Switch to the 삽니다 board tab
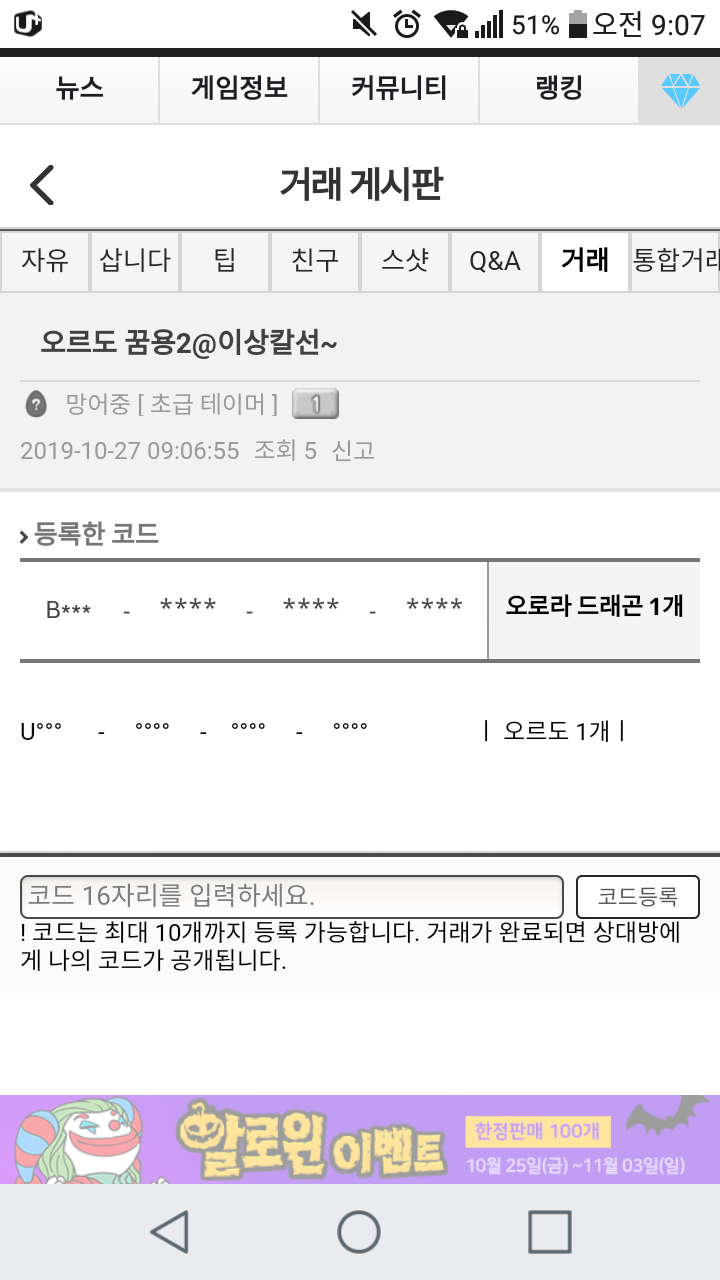The width and height of the screenshot is (720, 1280). pos(135,262)
